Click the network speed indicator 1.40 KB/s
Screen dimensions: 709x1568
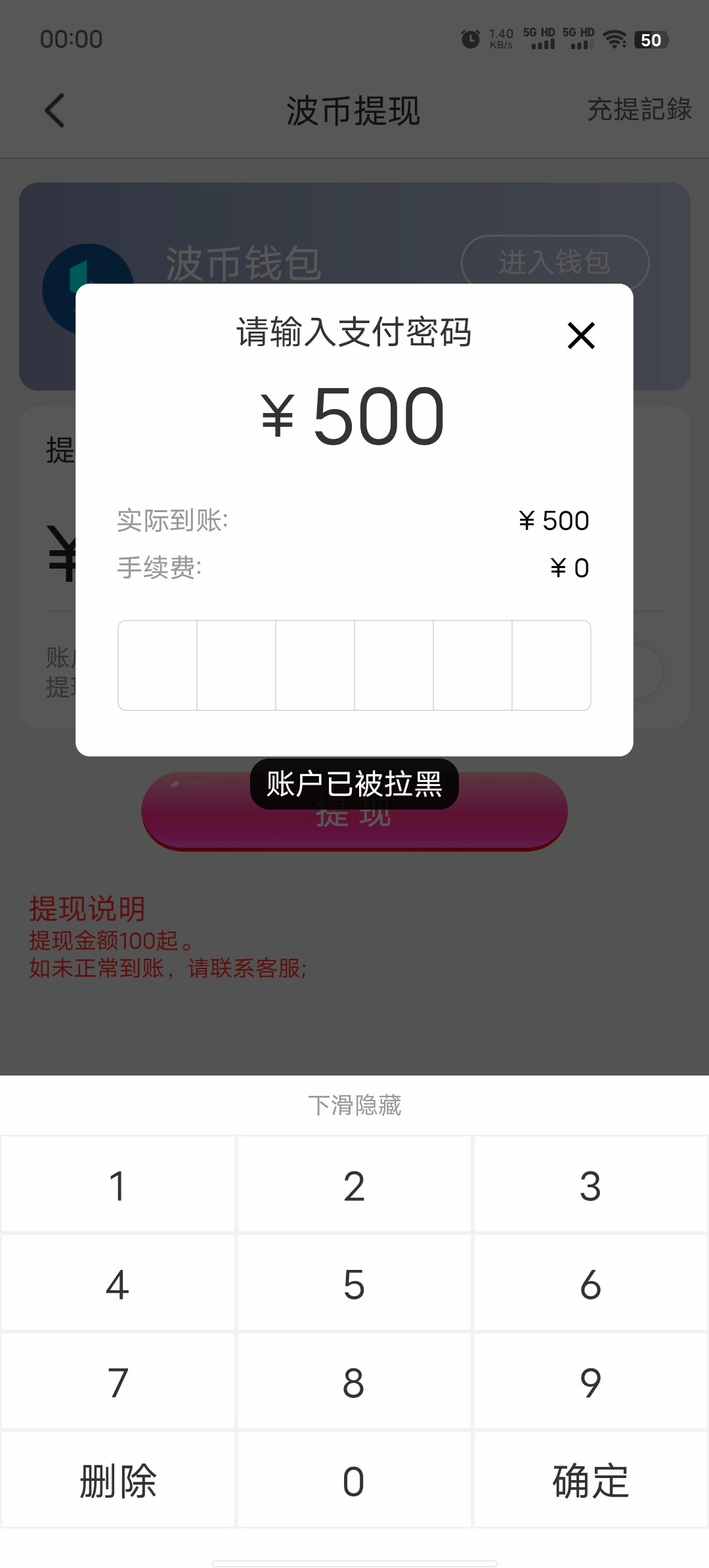click(x=500, y=38)
